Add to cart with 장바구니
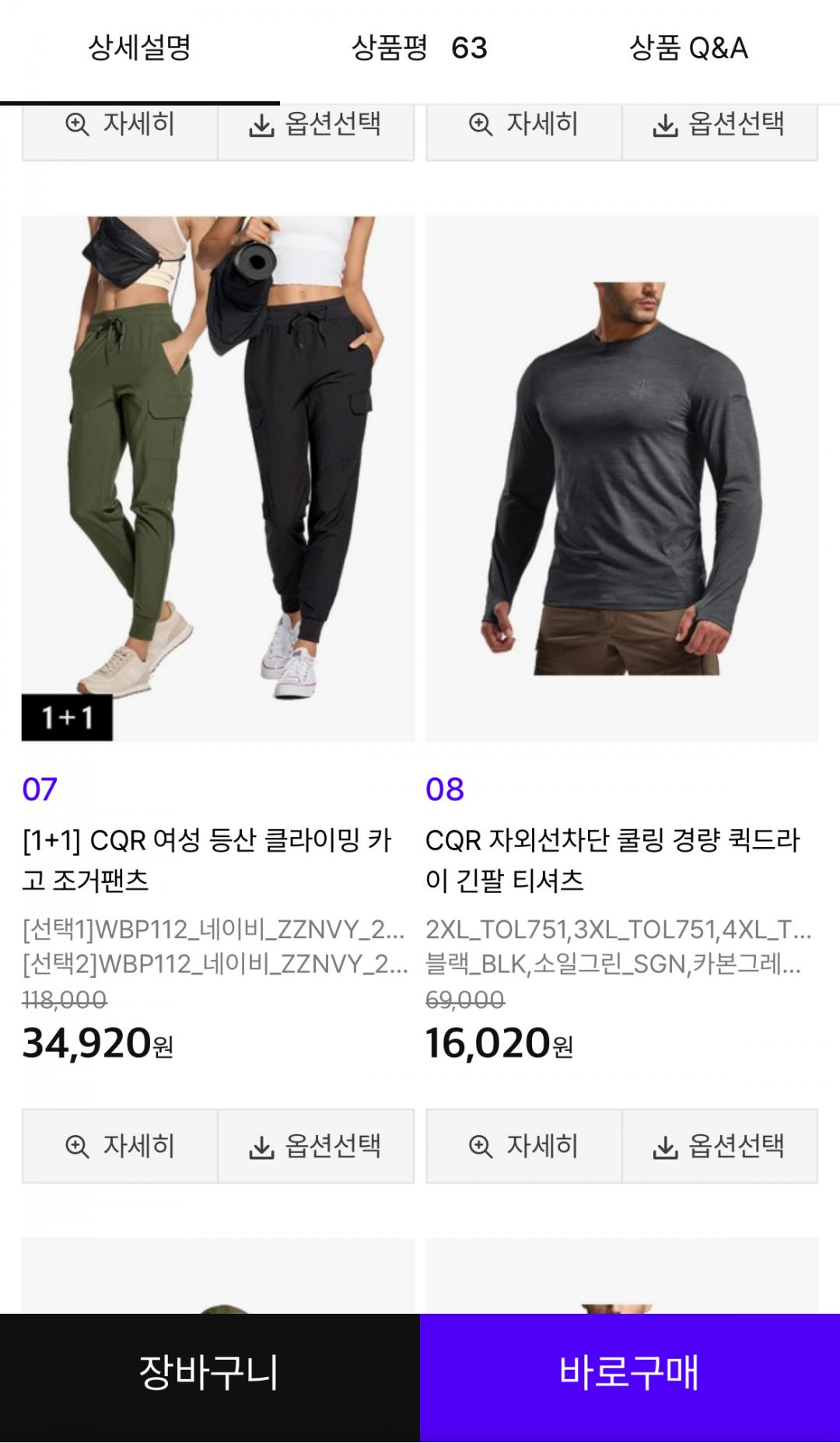The height and width of the screenshot is (1443, 840). (x=210, y=1378)
